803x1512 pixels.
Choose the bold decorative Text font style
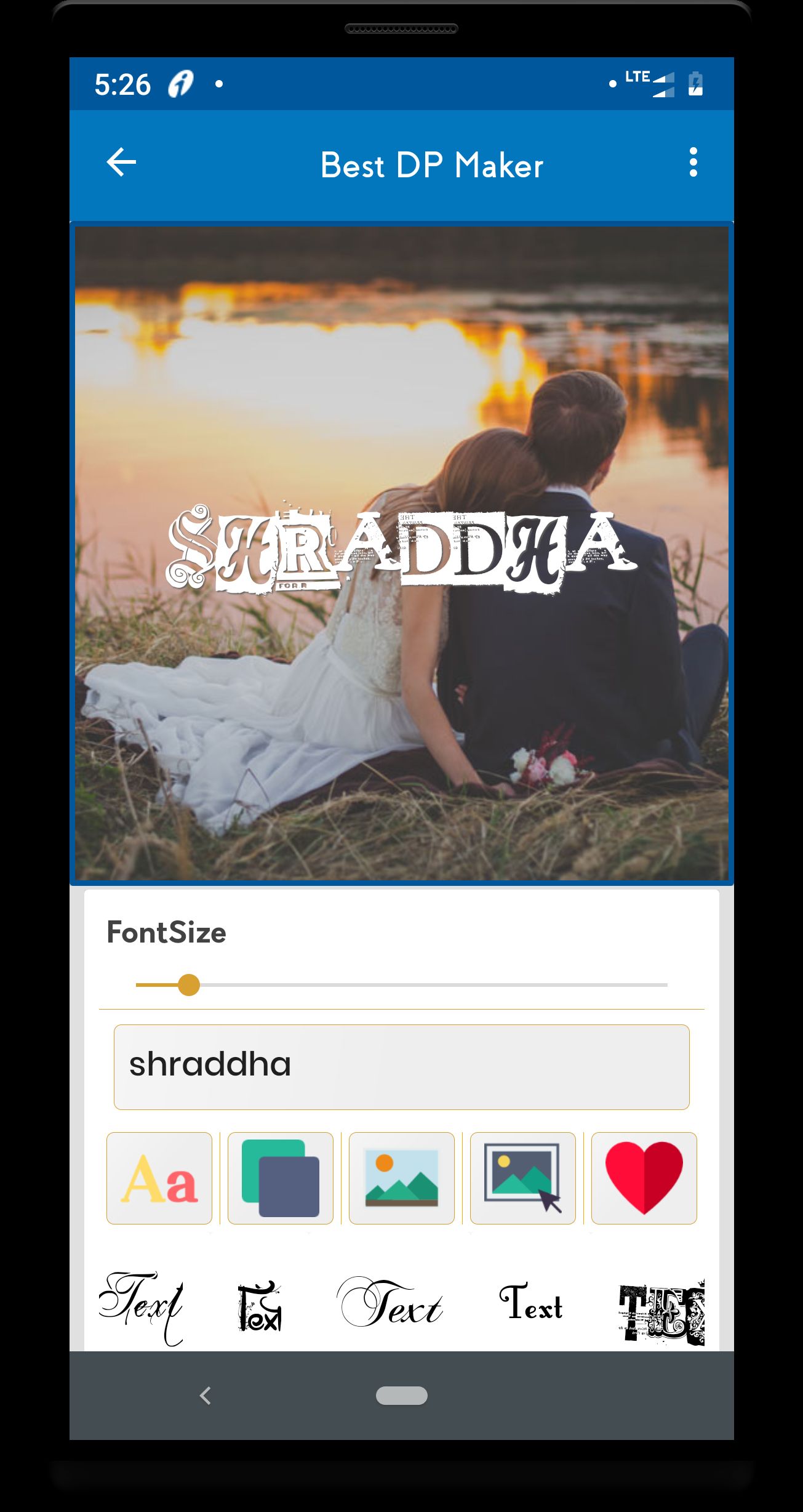click(260, 1306)
